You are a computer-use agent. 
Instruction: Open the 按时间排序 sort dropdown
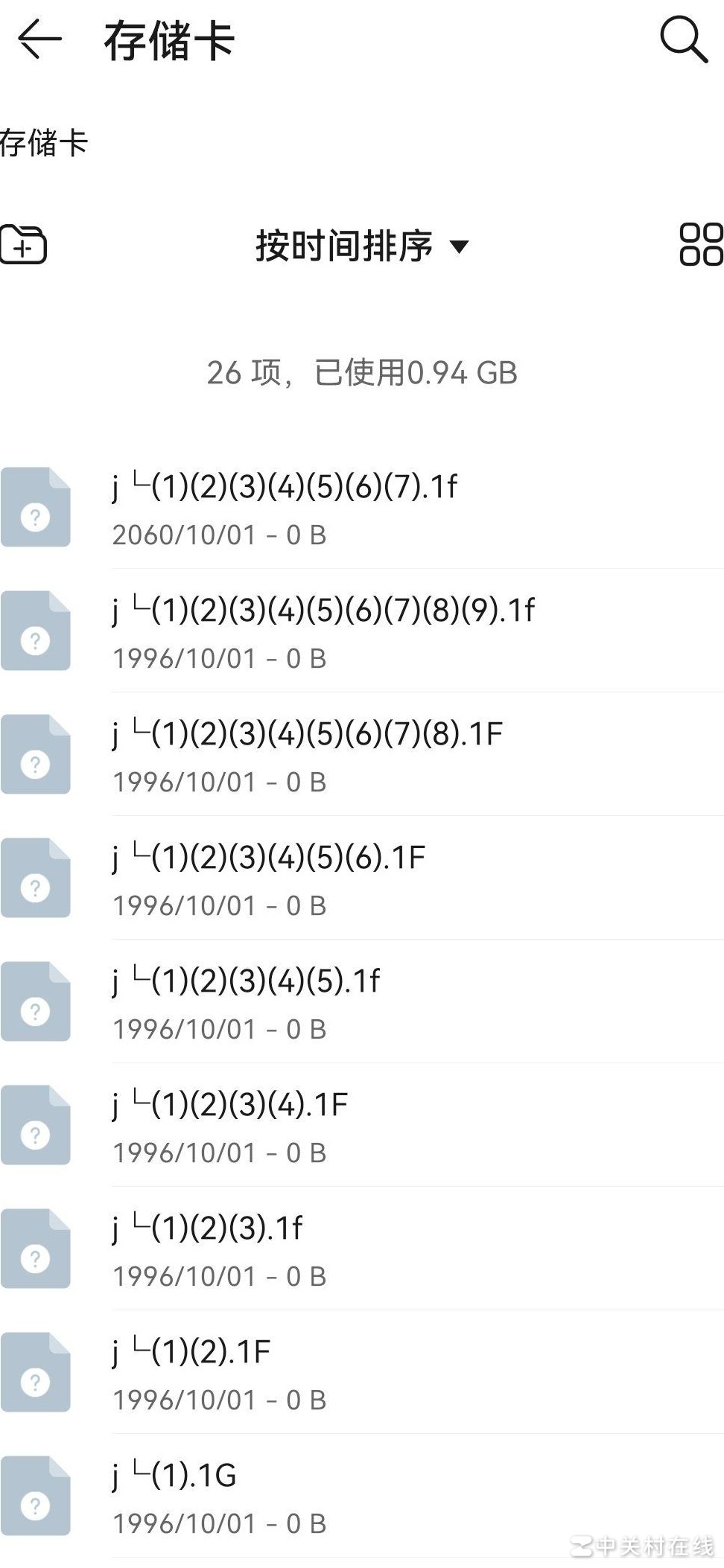click(362, 246)
